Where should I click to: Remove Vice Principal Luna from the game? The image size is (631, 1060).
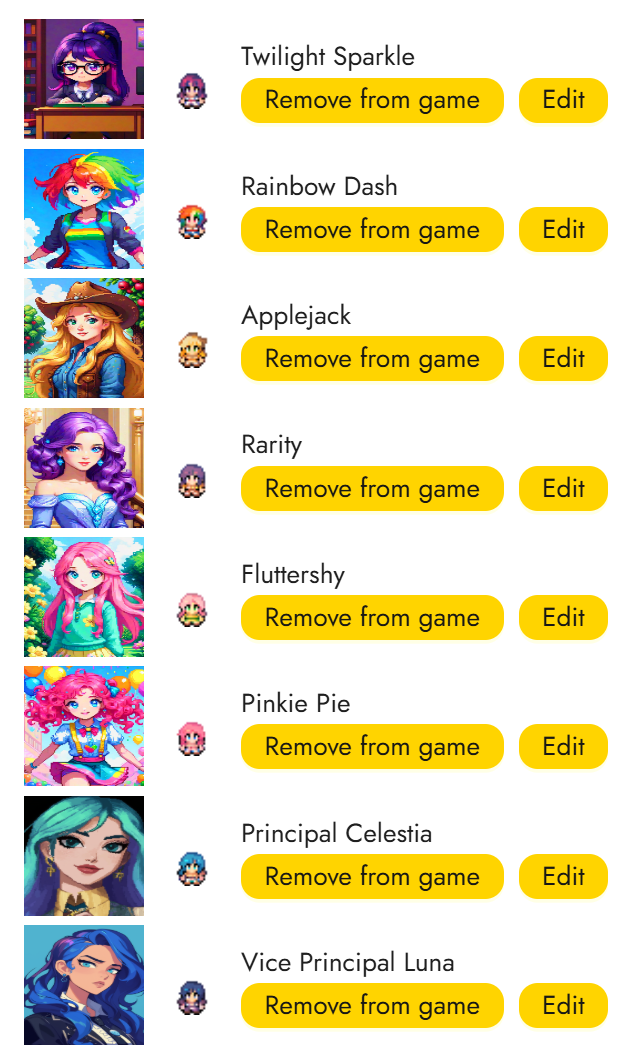click(372, 1006)
